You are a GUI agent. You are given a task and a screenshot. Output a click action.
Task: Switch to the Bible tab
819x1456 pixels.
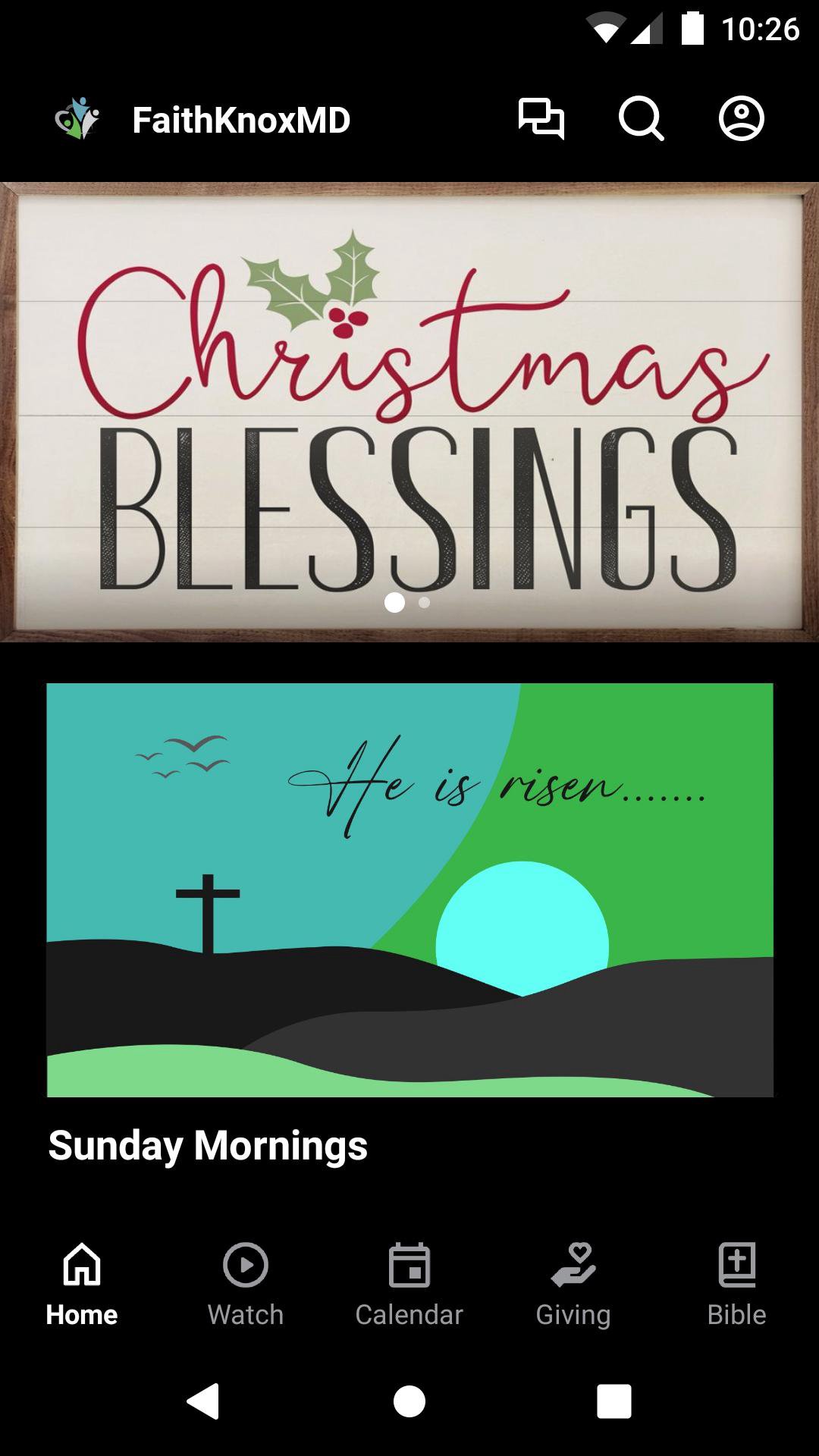[x=736, y=1280]
